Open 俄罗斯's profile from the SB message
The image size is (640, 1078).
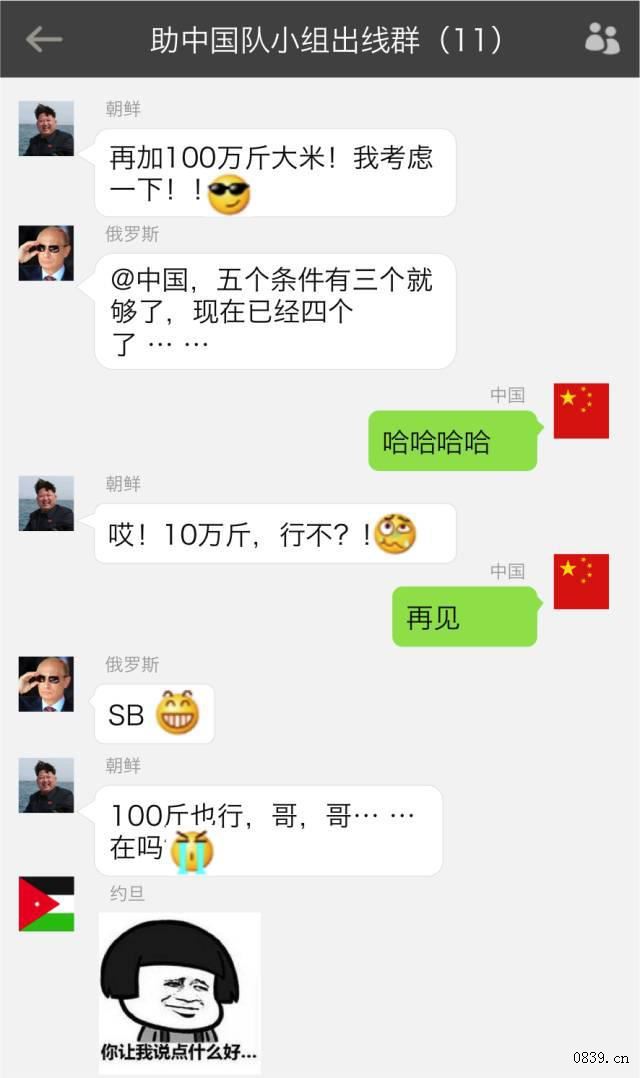(46, 684)
